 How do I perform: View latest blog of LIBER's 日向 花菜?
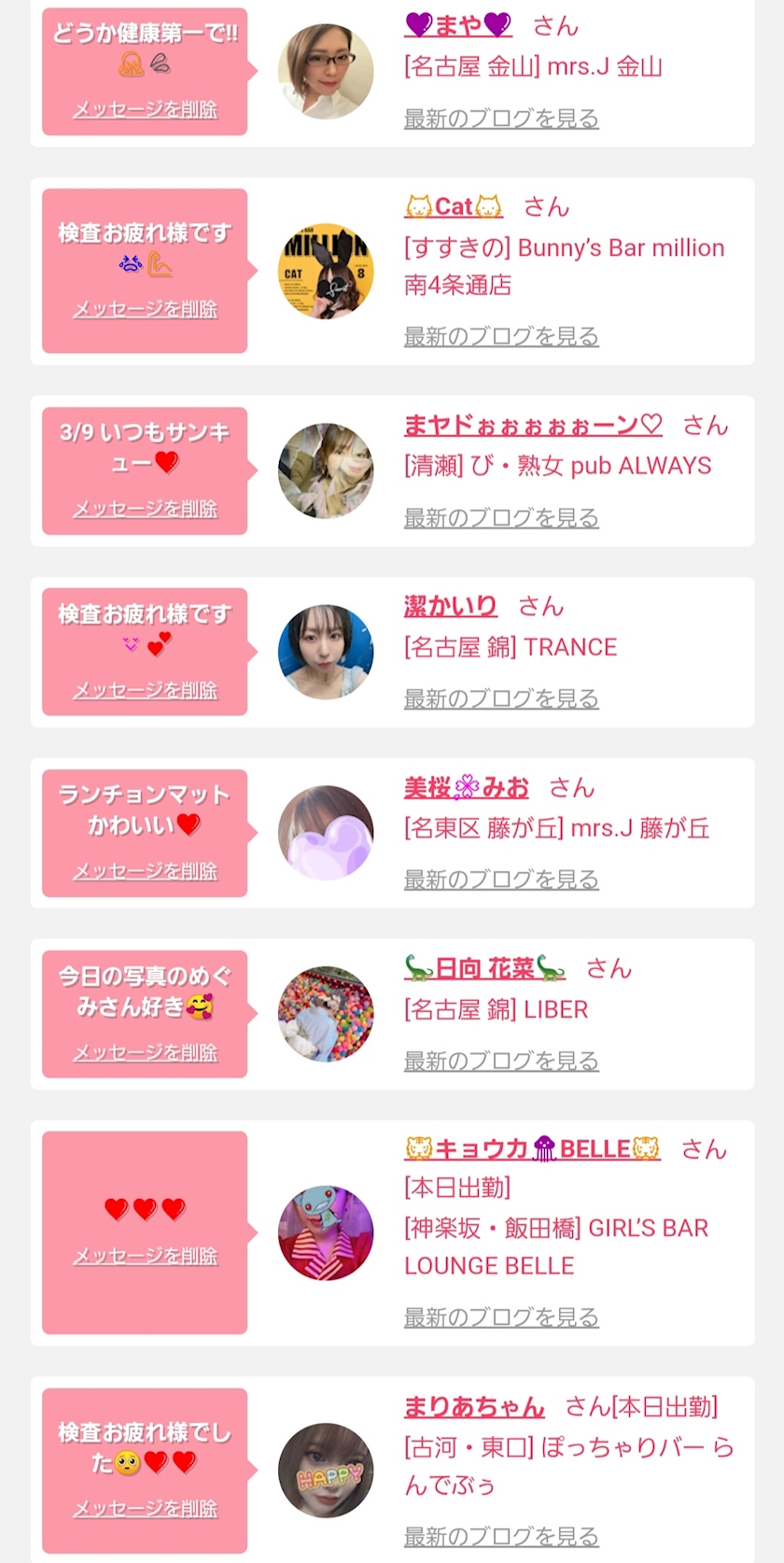tap(501, 1061)
